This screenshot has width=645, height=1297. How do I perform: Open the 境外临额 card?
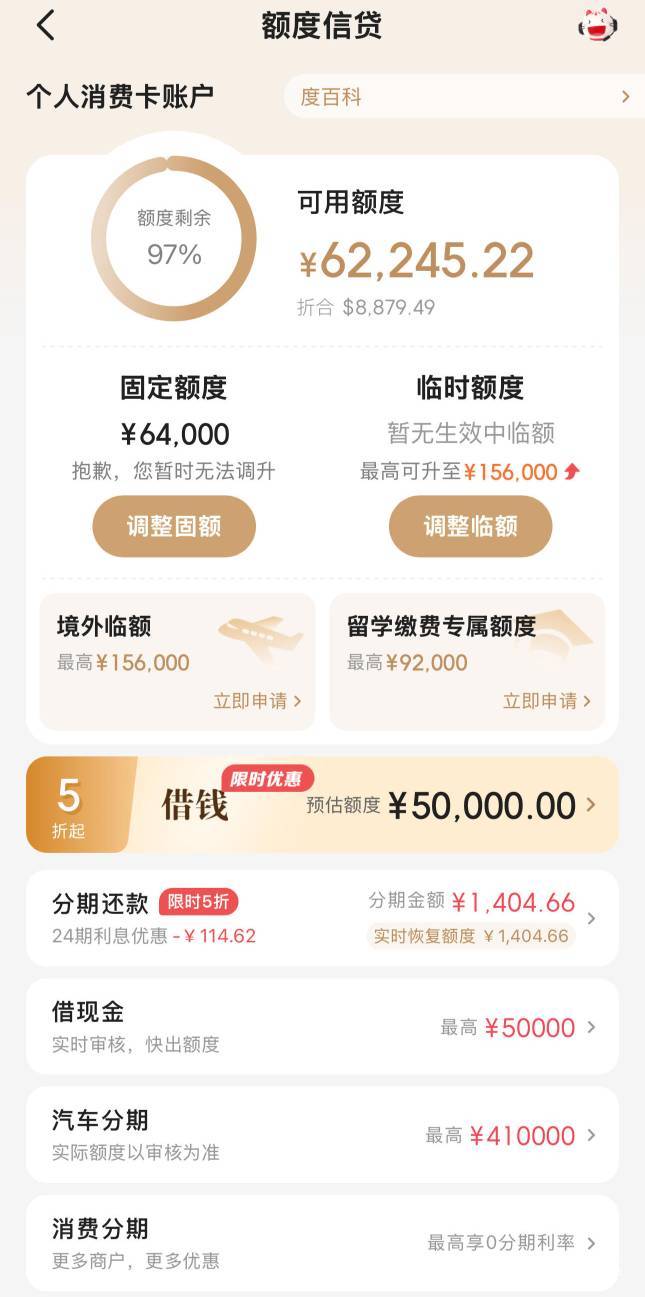177,661
